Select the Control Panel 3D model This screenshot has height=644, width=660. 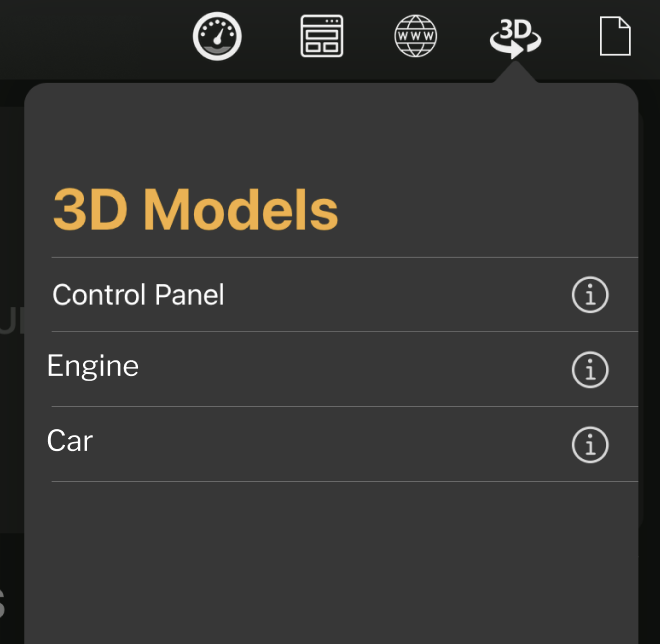[x=138, y=295]
